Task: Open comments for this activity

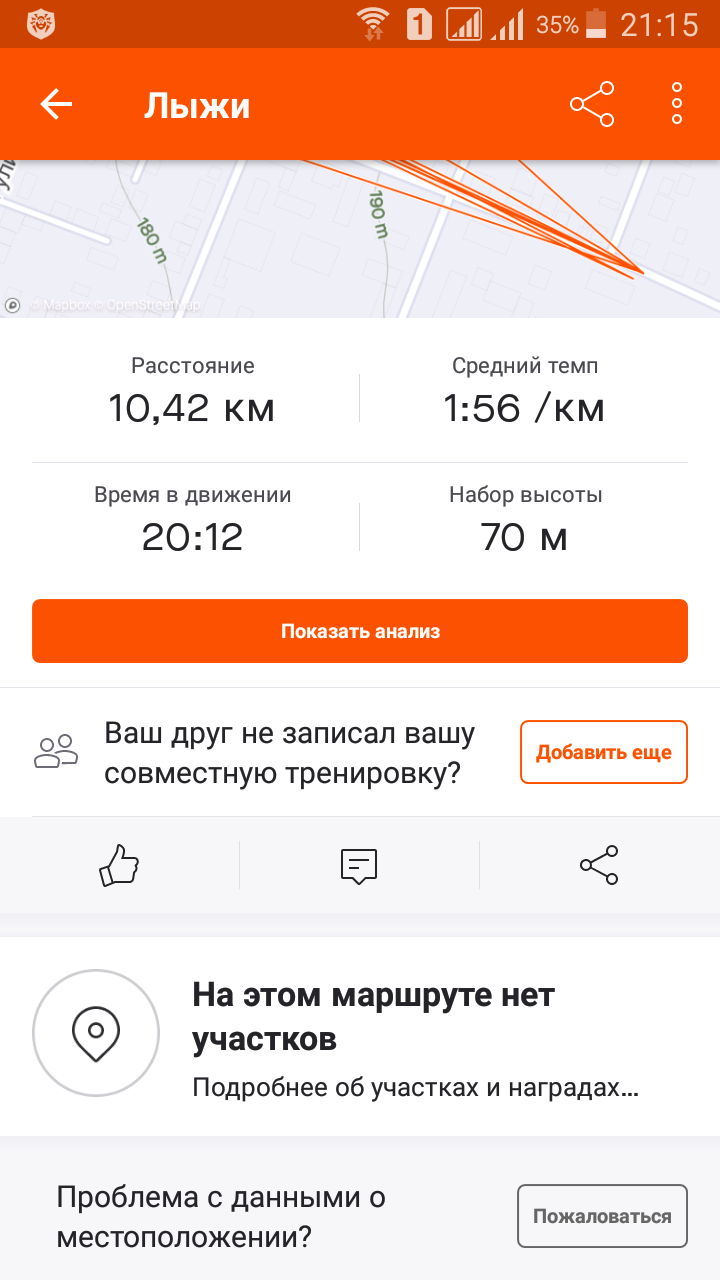Action: 359,865
